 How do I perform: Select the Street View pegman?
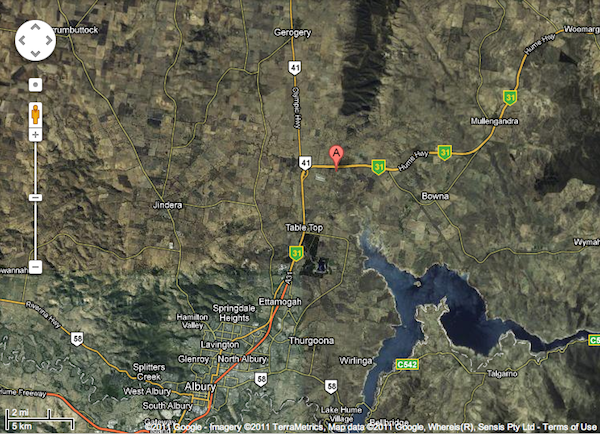[x=35, y=110]
